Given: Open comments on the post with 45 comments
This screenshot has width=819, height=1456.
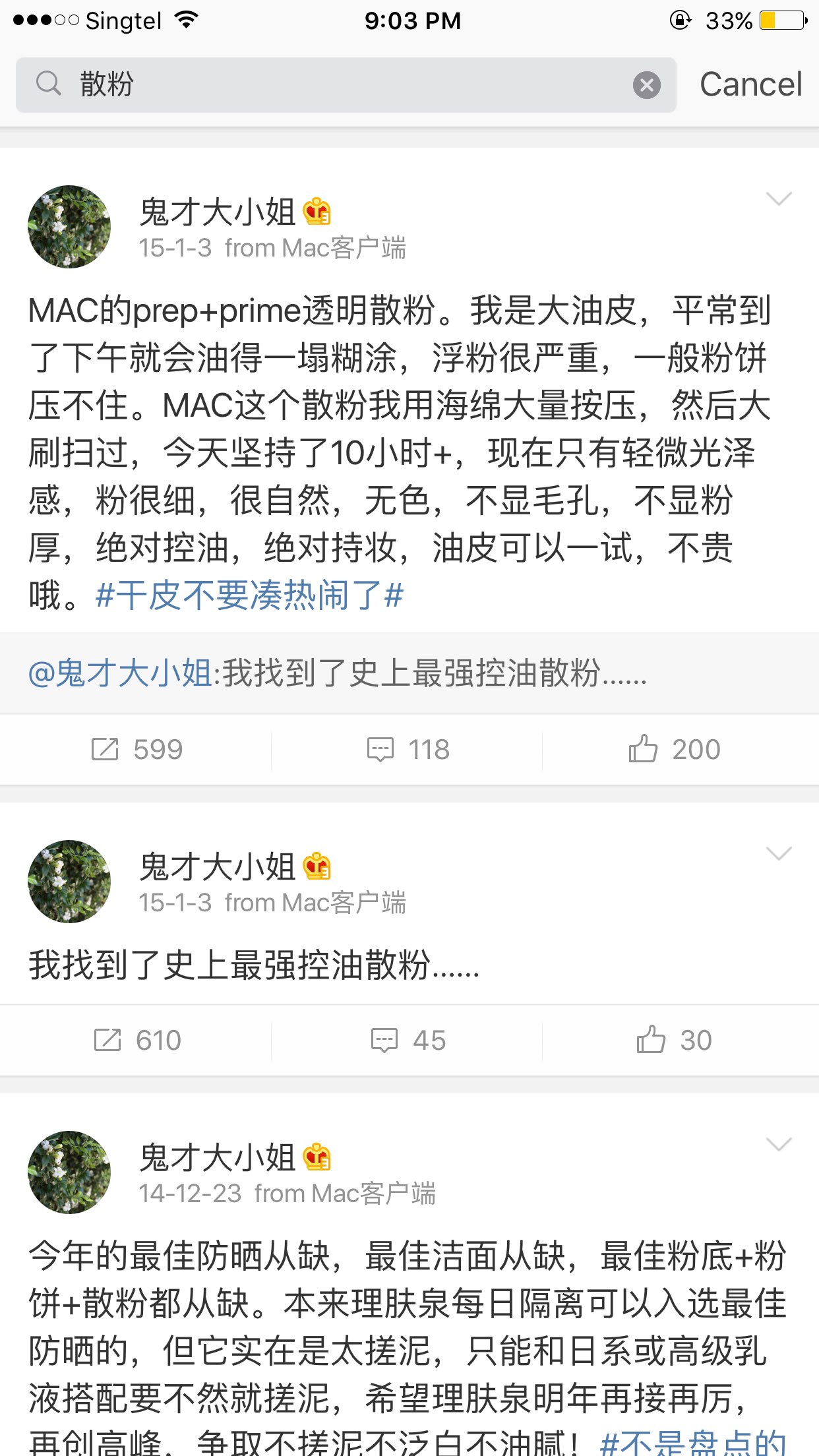Looking at the screenshot, I should point(408,1041).
